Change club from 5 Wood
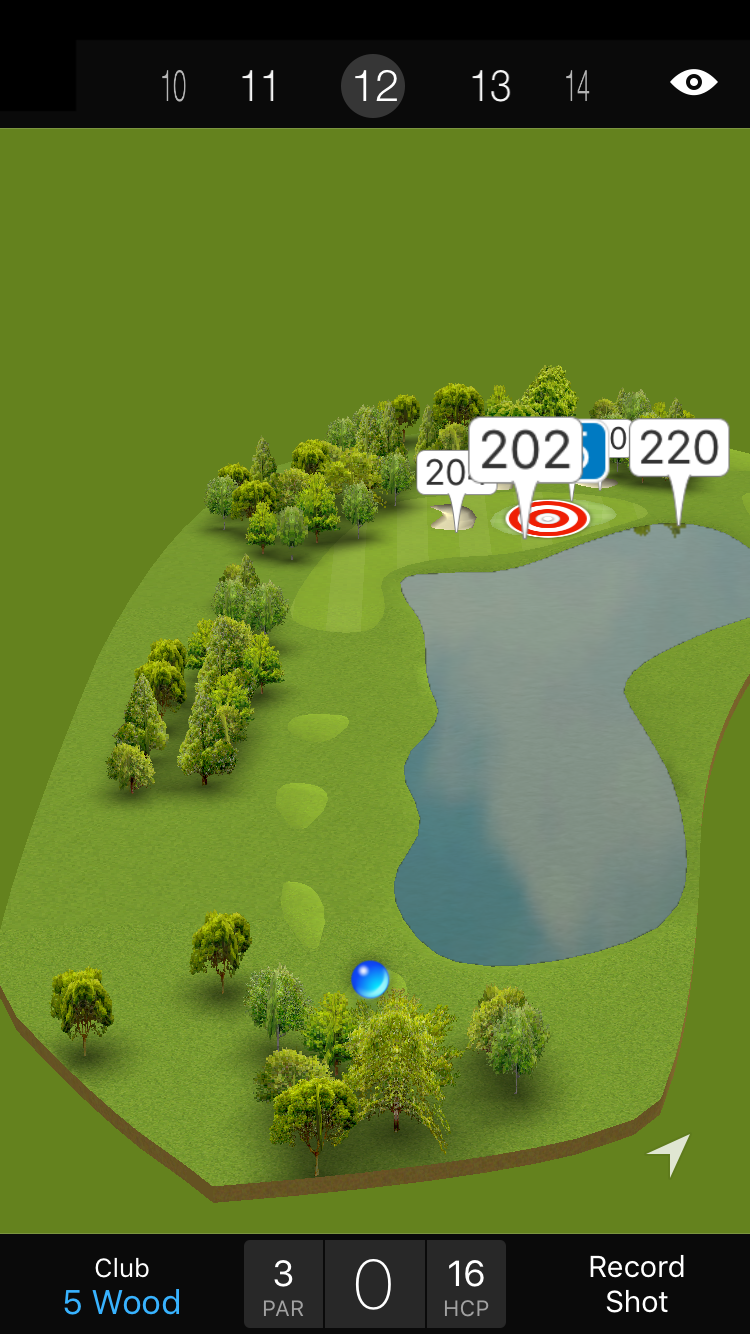The image size is (750, 1334). (122, 1285)
